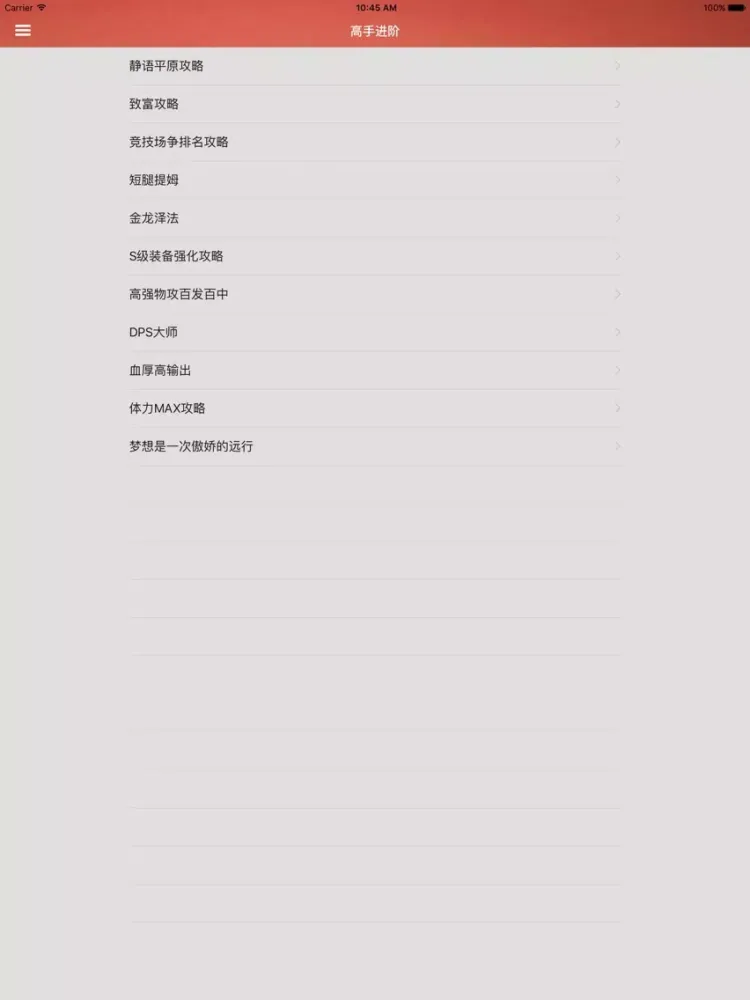
Task: Select the 短腿提姆 entry
Action: (x=374, y=180)
